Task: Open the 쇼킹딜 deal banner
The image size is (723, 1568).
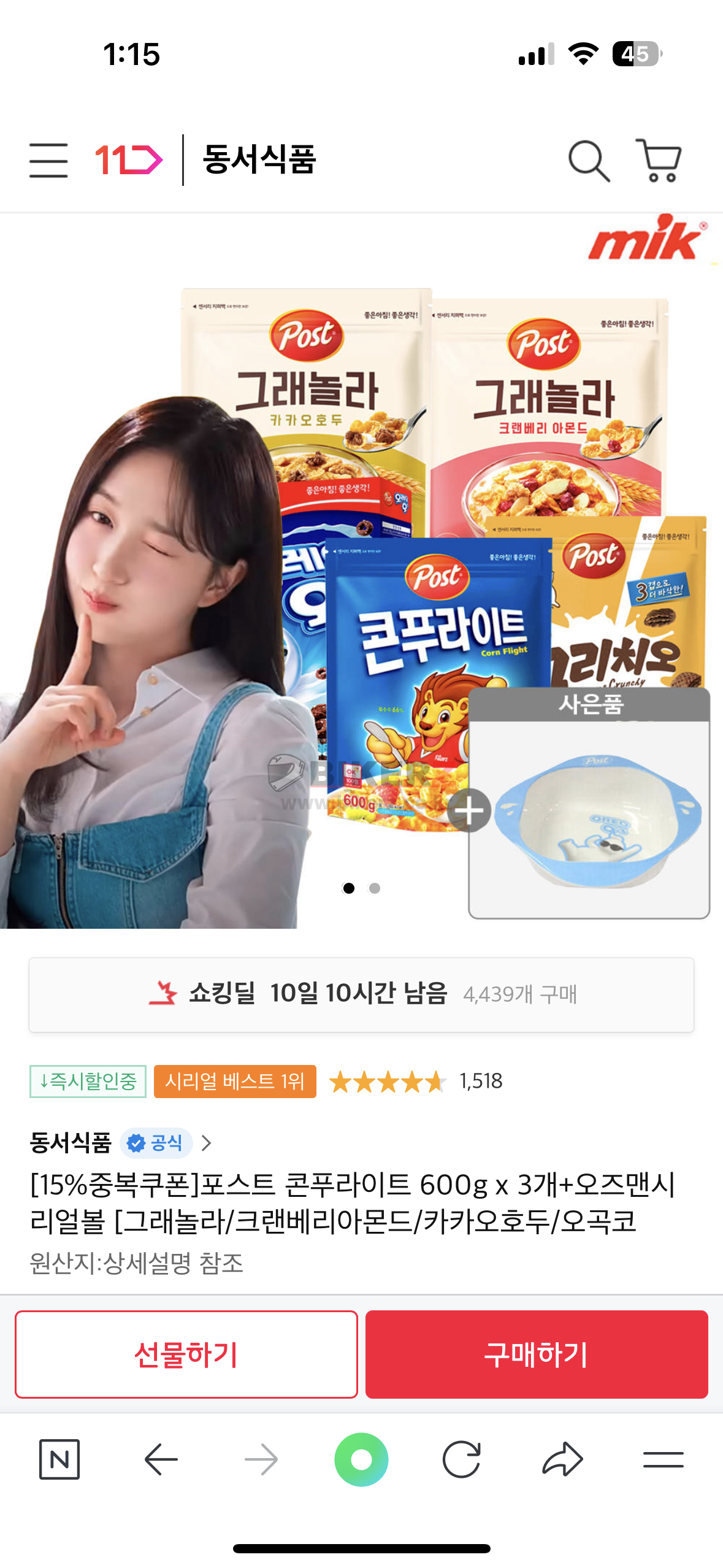Action: (361, 994)
